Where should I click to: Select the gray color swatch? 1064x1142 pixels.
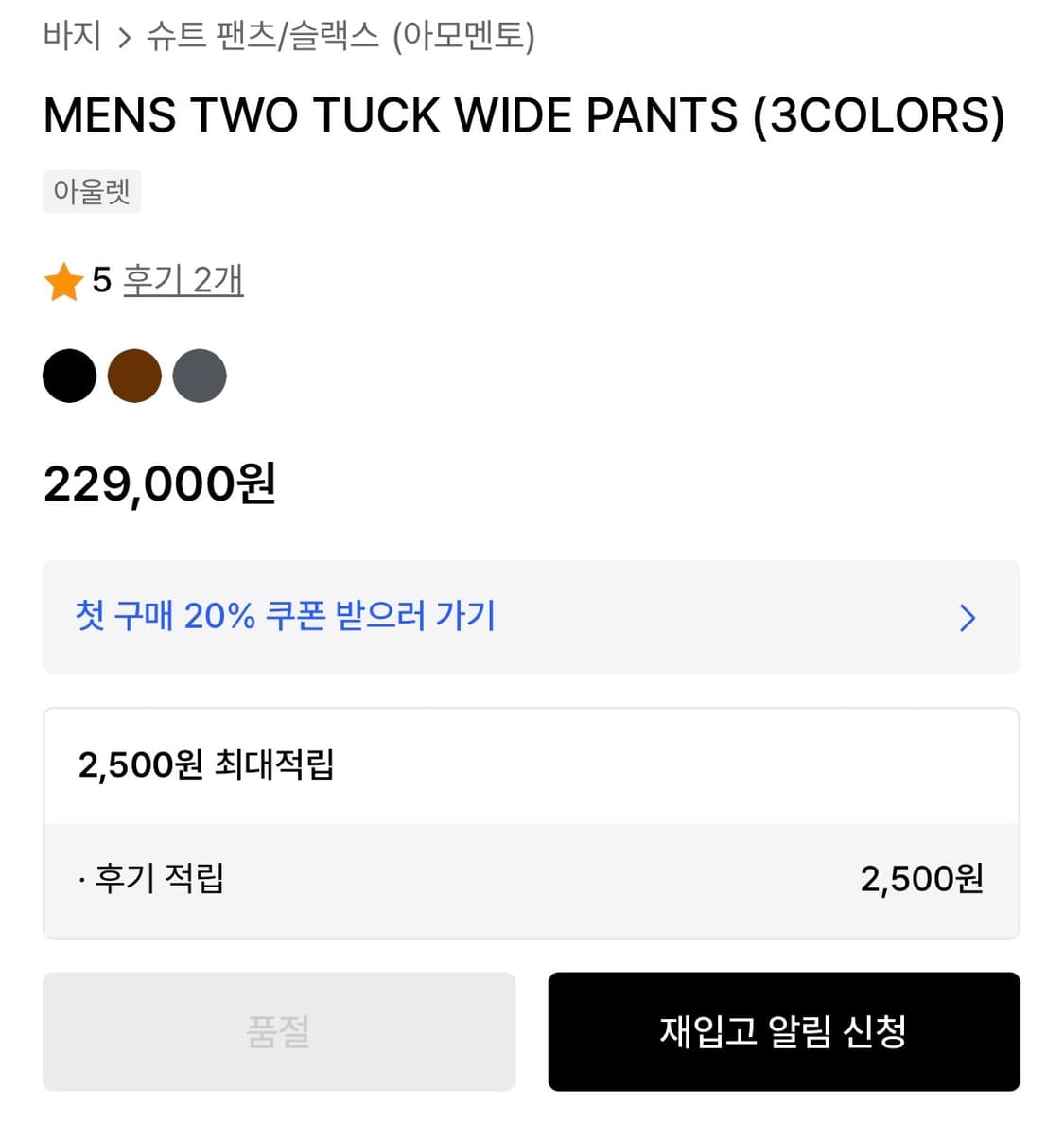pos(200,376)
